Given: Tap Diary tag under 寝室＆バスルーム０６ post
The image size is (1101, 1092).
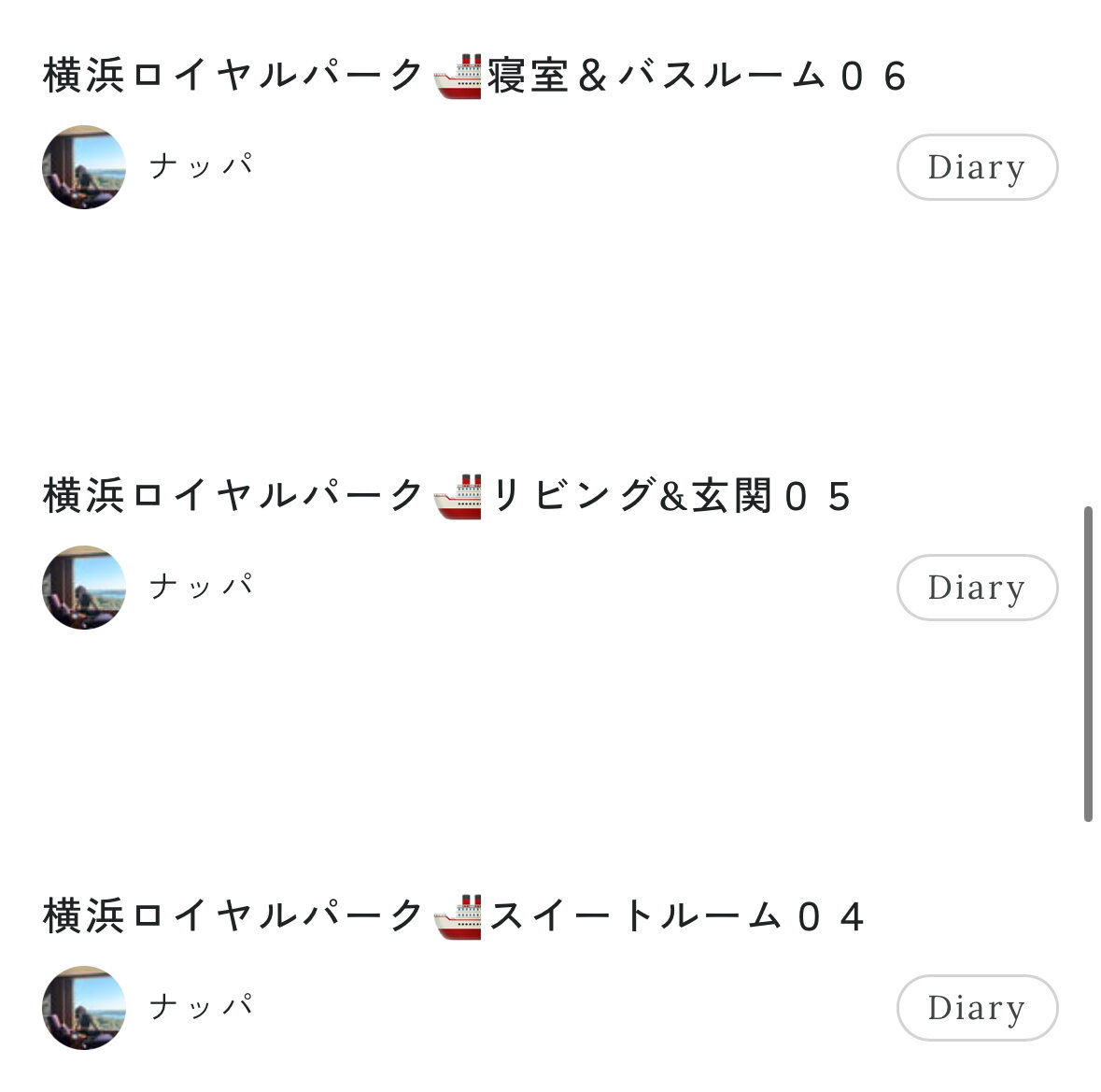Looking at the screenshot, I should point(977,167).
